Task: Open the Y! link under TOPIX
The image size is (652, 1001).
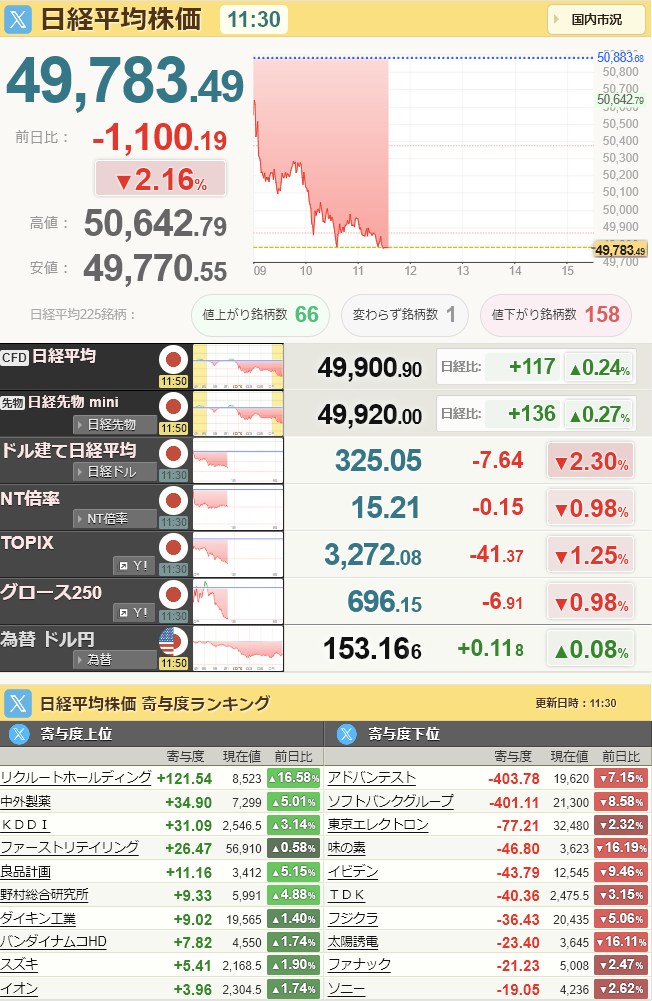Action: [132, 565]
